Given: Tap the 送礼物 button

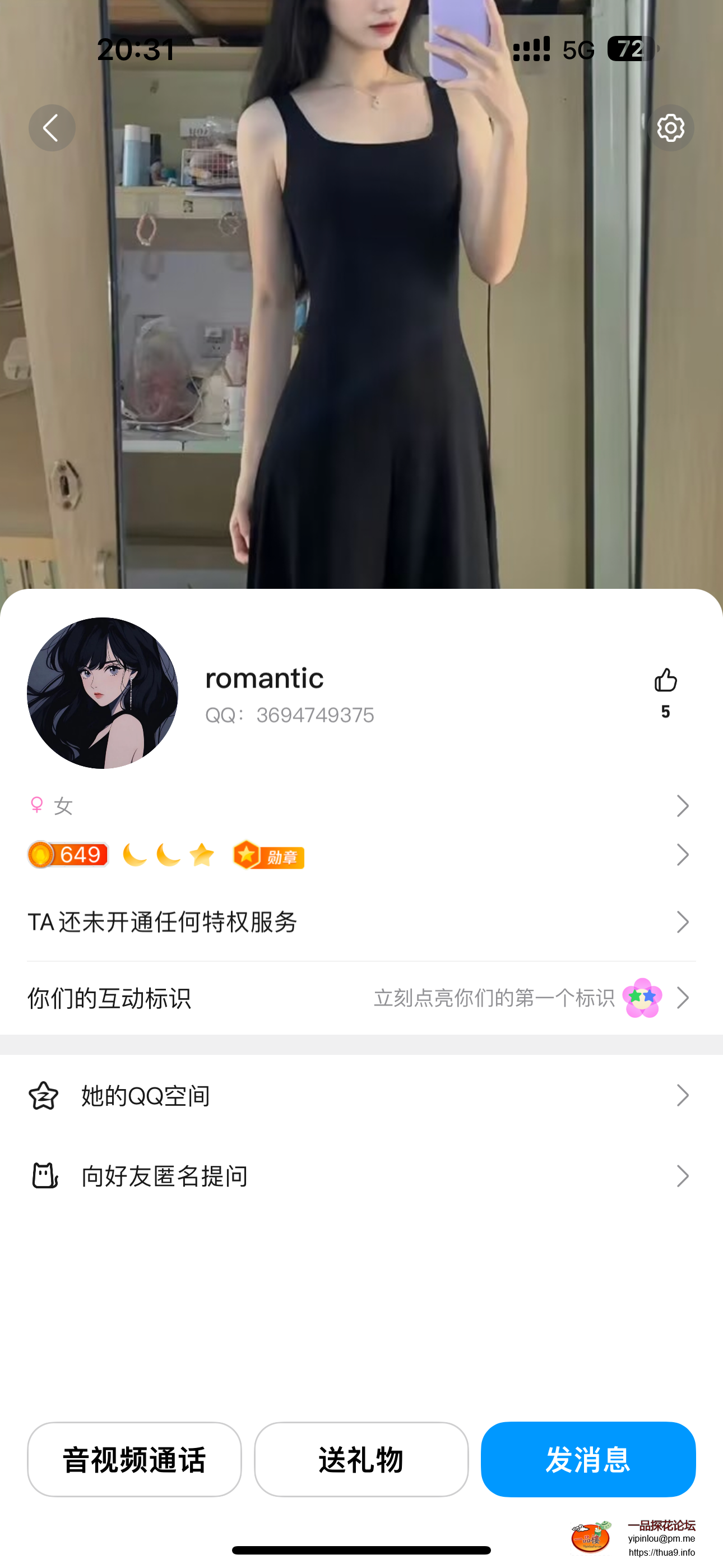Looking at the screenshot, I should 361,1459.
